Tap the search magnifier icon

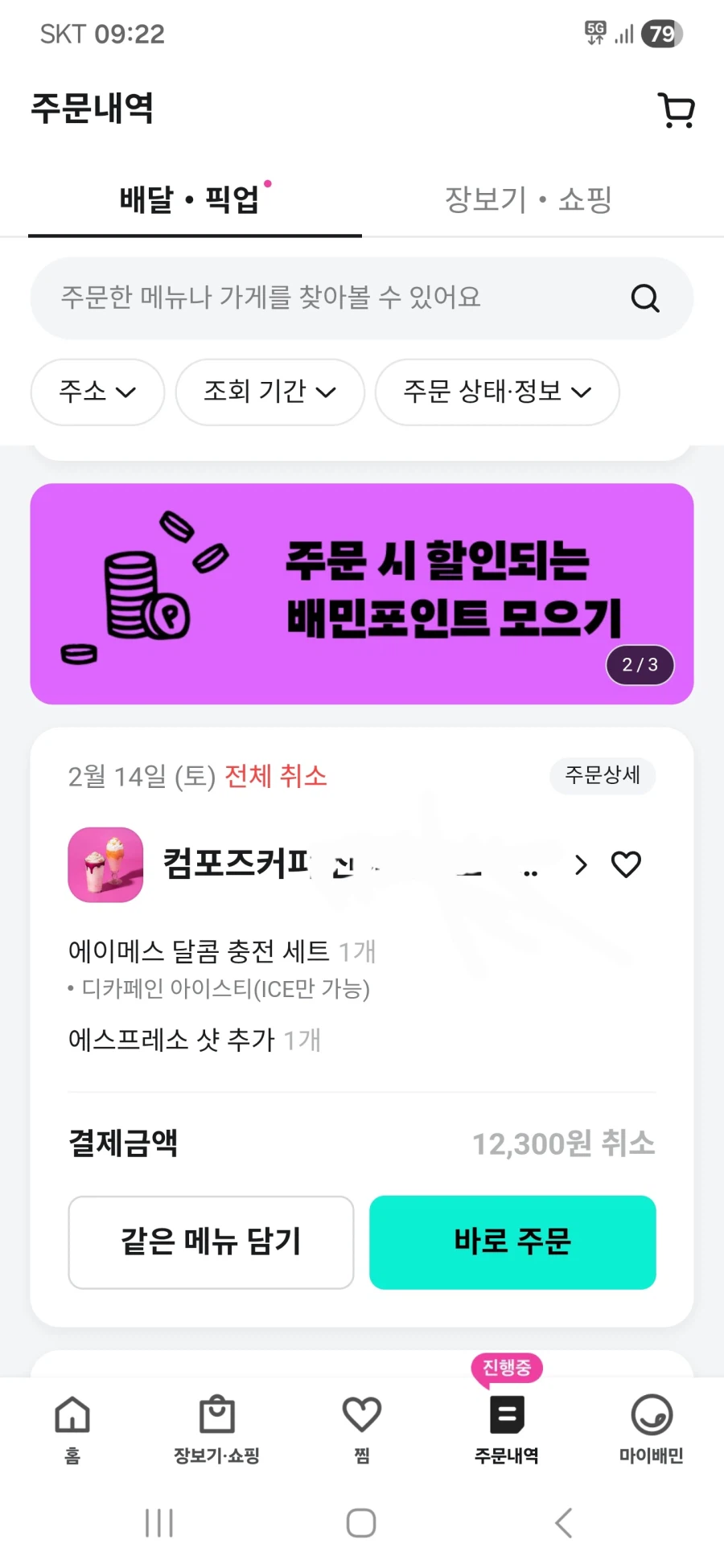(x=645, y=298)
